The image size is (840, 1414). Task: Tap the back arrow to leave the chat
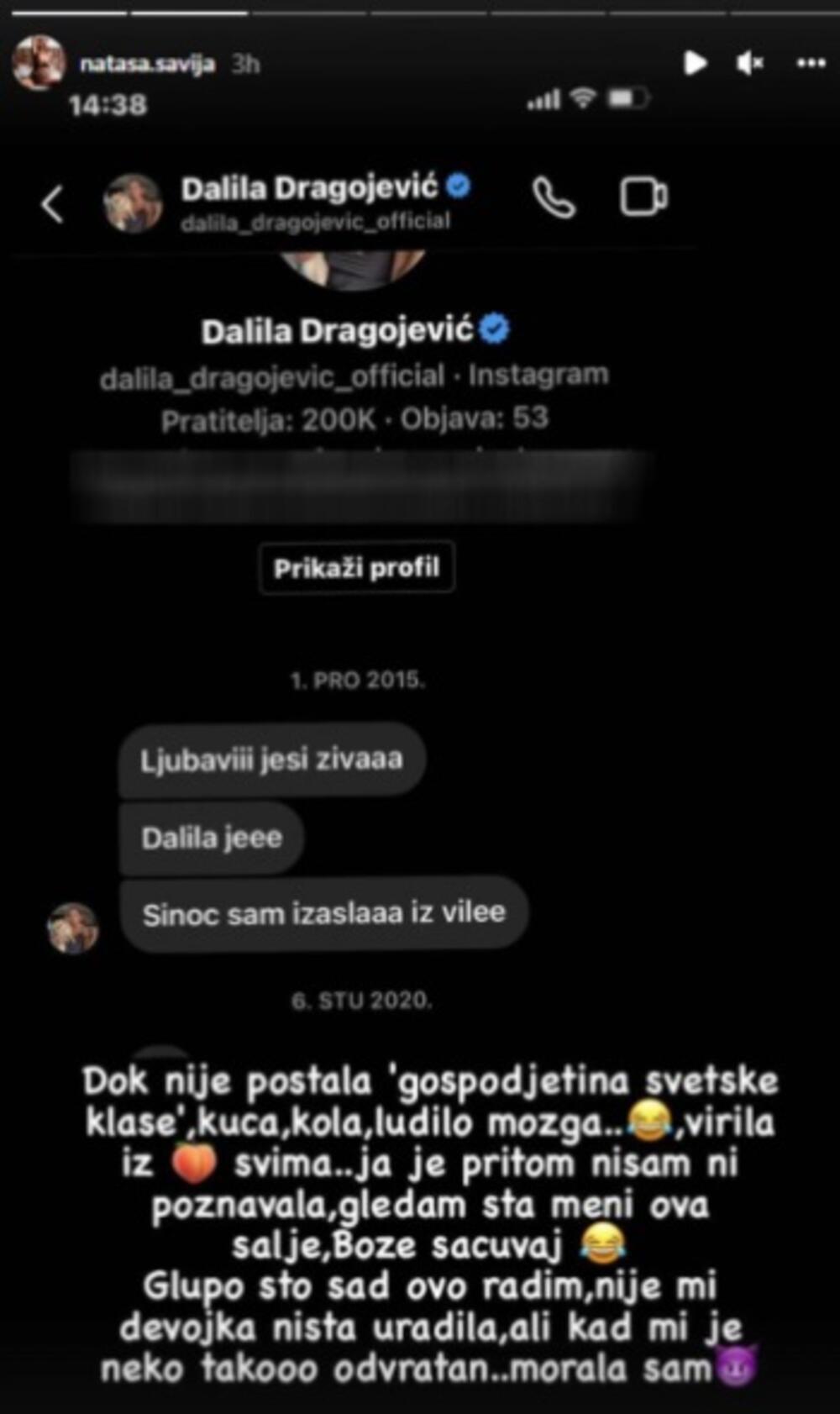point(50,202)
